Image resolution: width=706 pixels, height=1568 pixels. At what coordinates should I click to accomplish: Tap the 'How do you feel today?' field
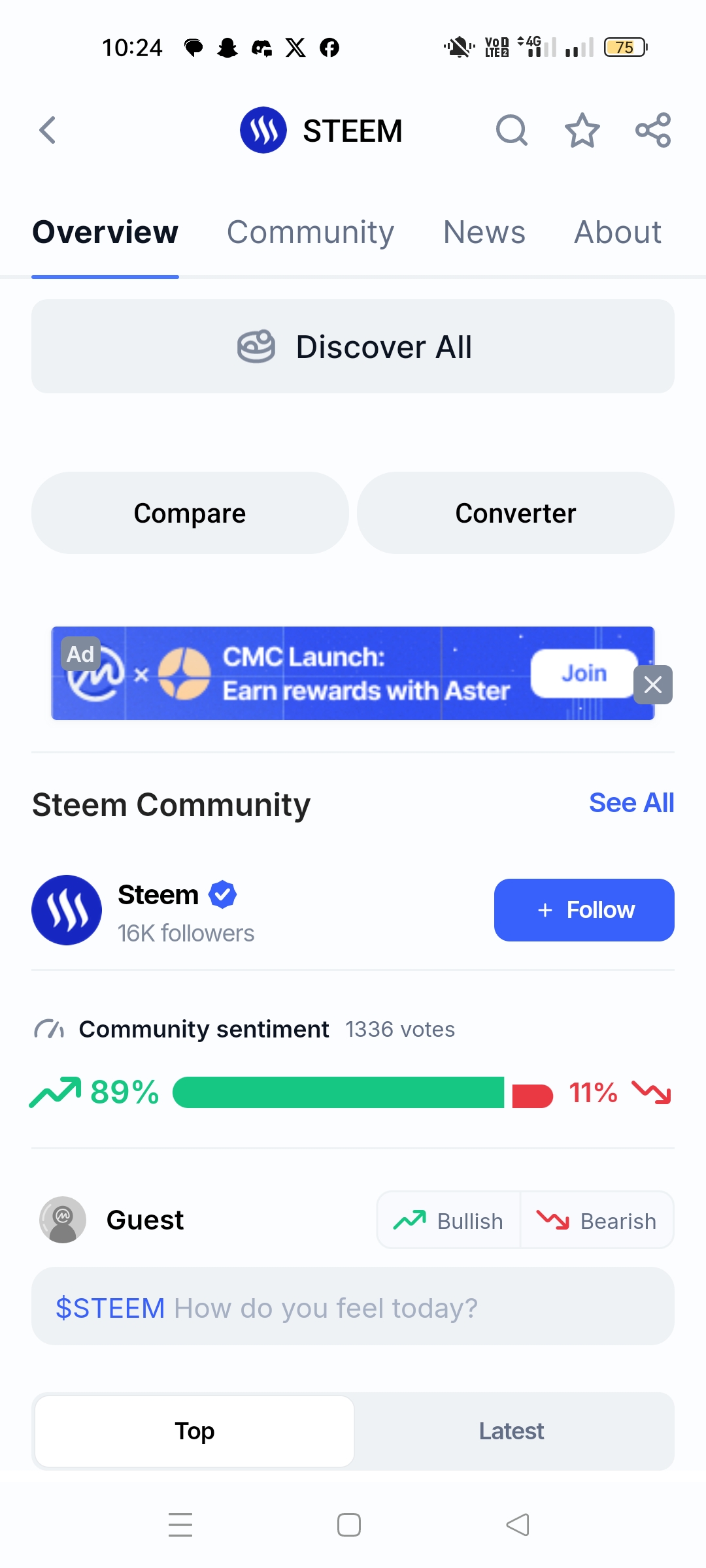[353, 1307]
